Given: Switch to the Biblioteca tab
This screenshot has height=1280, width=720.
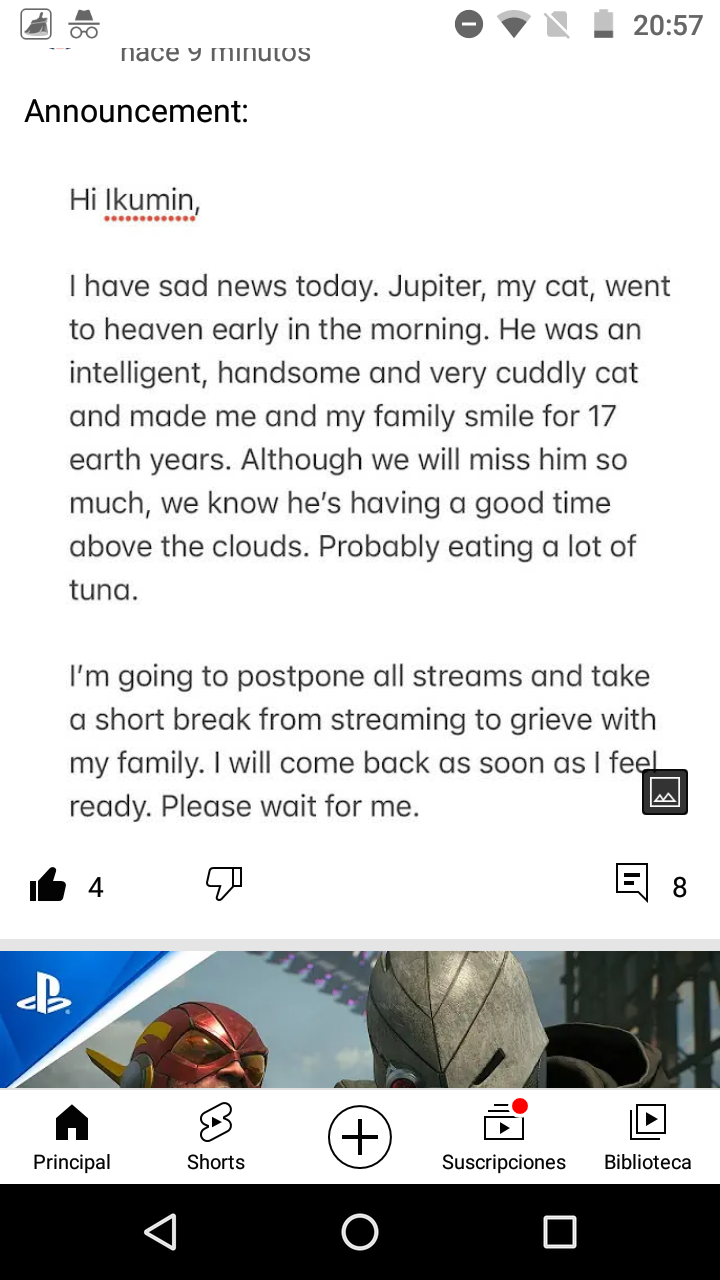Looking at the screenshot, I should (648, 1138).
